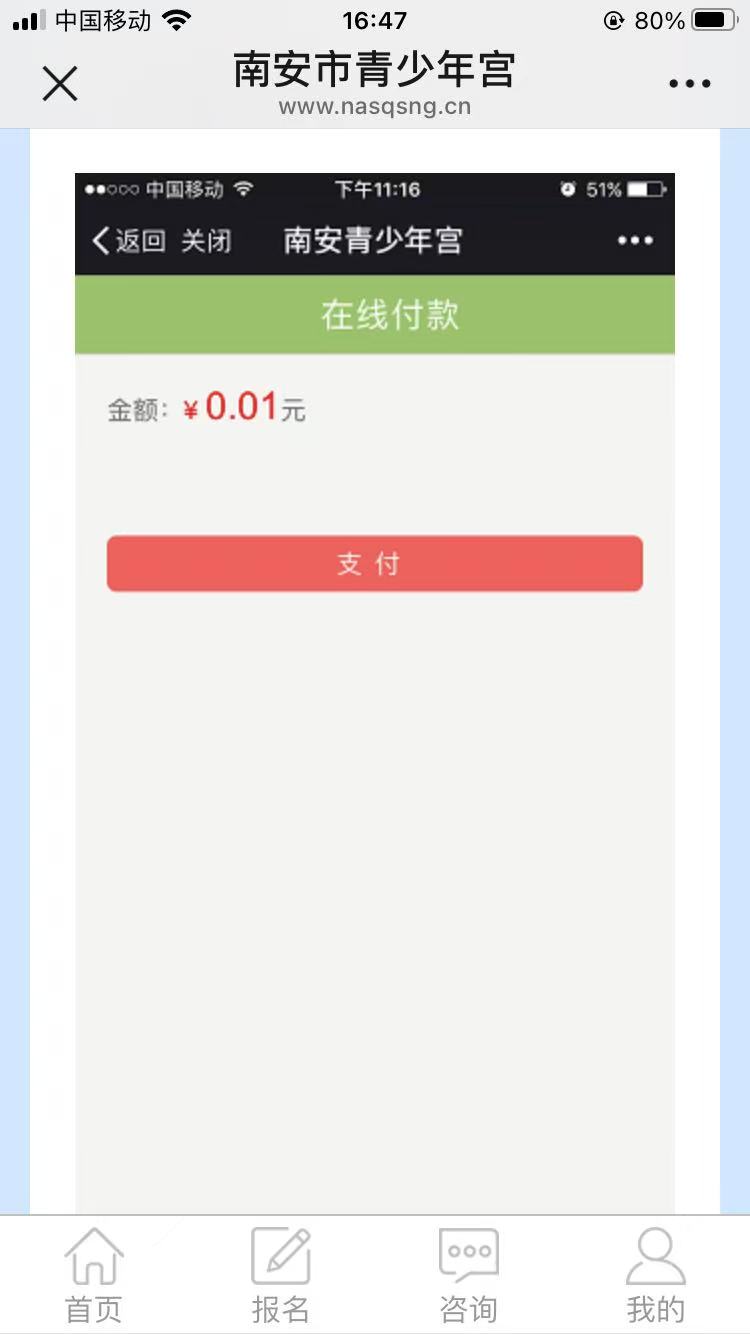Tap the ellipsis menu inside the payment screenshot
Image resolution: width=750 pixels, height=1334 pixels.
[x=634, y=240]
